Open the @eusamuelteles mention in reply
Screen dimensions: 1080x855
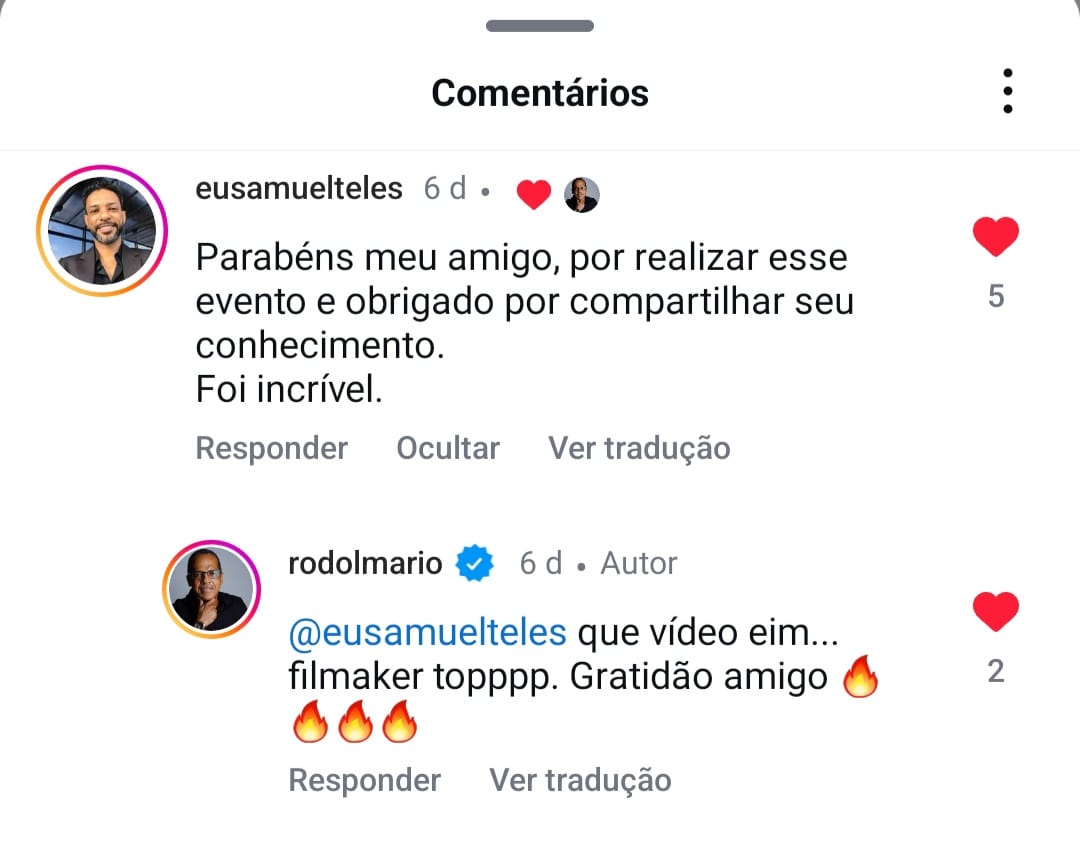(x=427, y=632)
